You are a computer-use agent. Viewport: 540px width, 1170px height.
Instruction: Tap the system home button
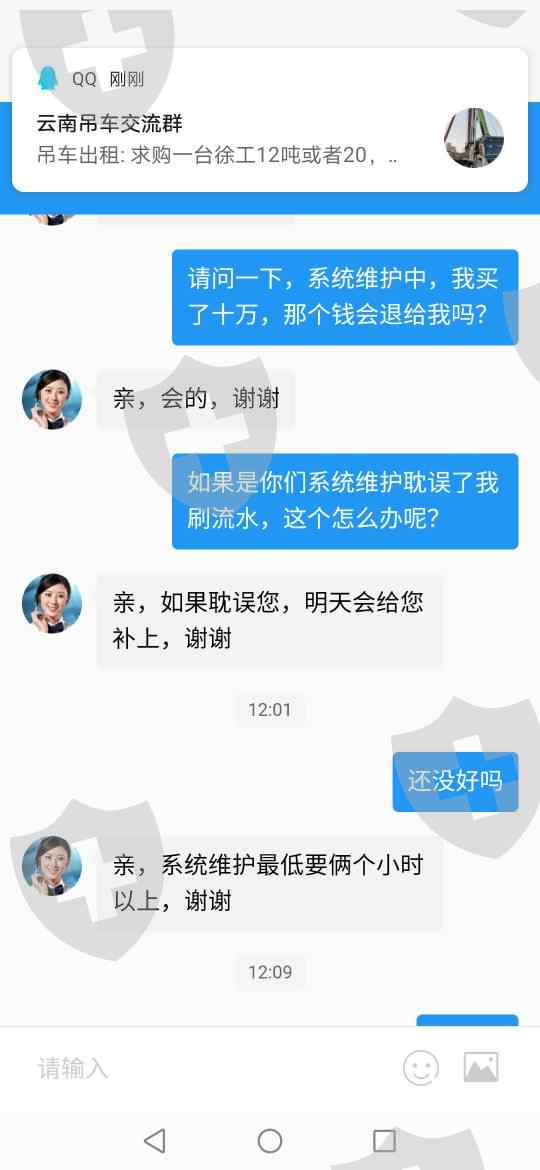pyautogui.click(x=270, y=1140)
